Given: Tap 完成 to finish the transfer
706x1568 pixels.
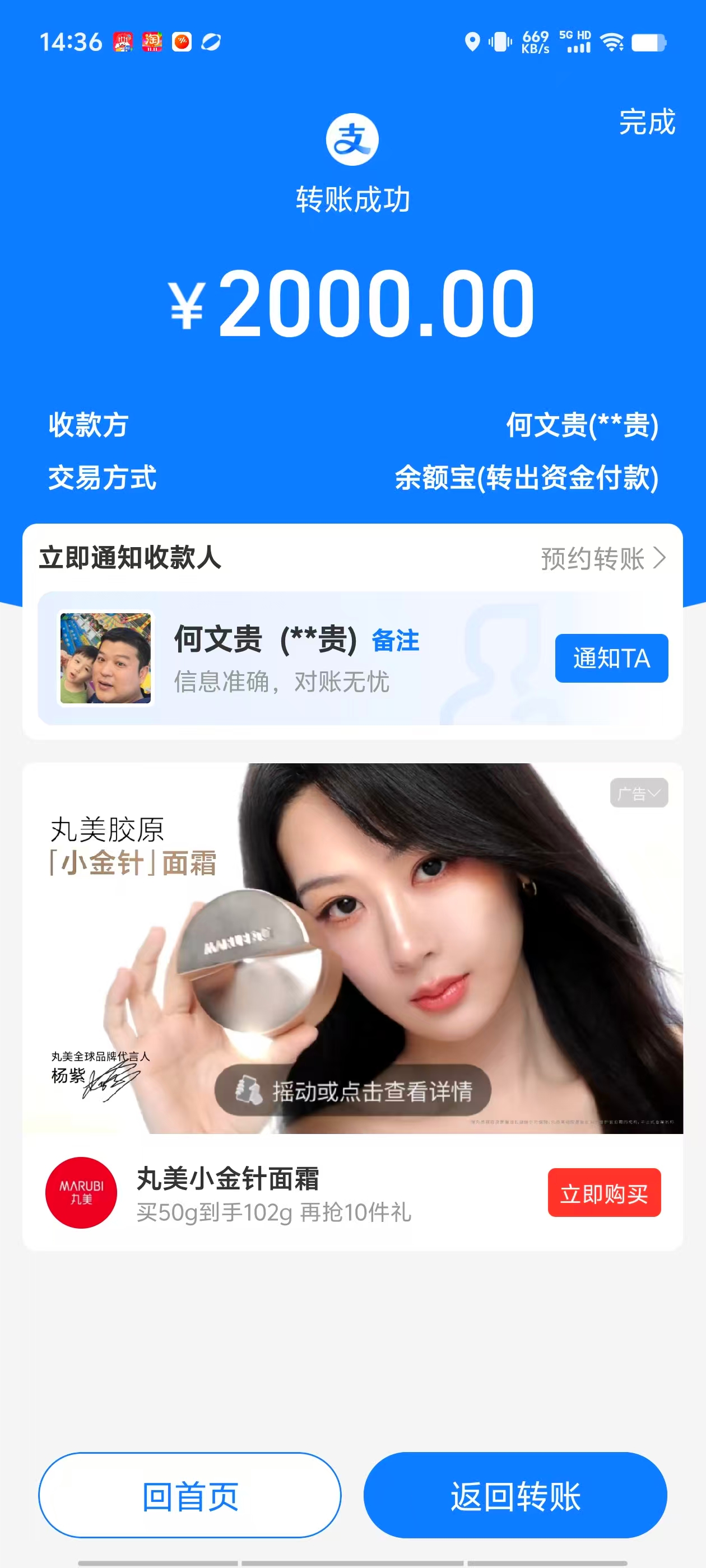Looking at the screenshot, I should (x=646, y=122).
